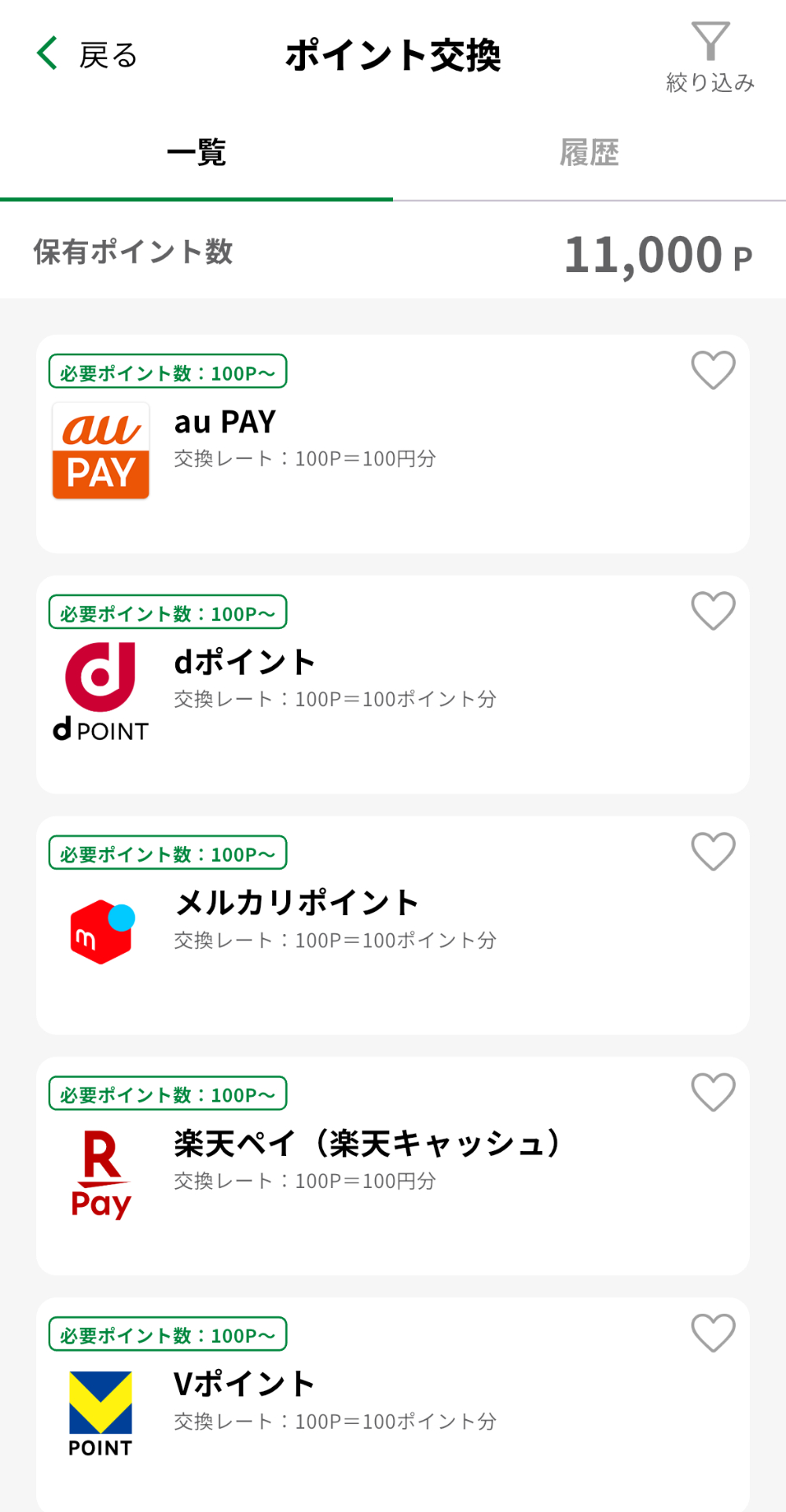Toggle the heart on the dポイント card
This screenshot has height=1512, width=786.
tap(713, 611)
